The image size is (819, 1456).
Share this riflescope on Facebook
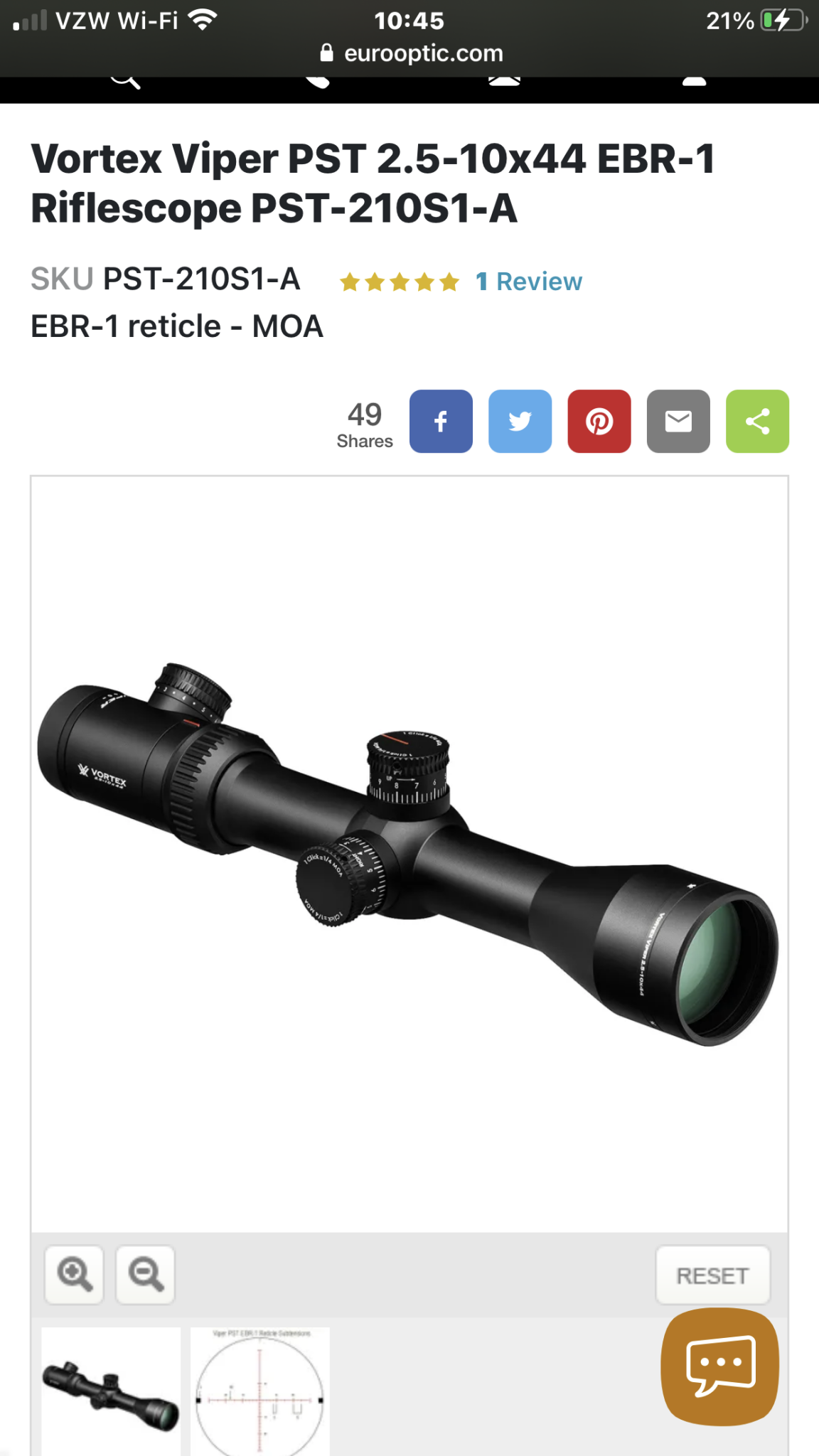pos(441,421)
